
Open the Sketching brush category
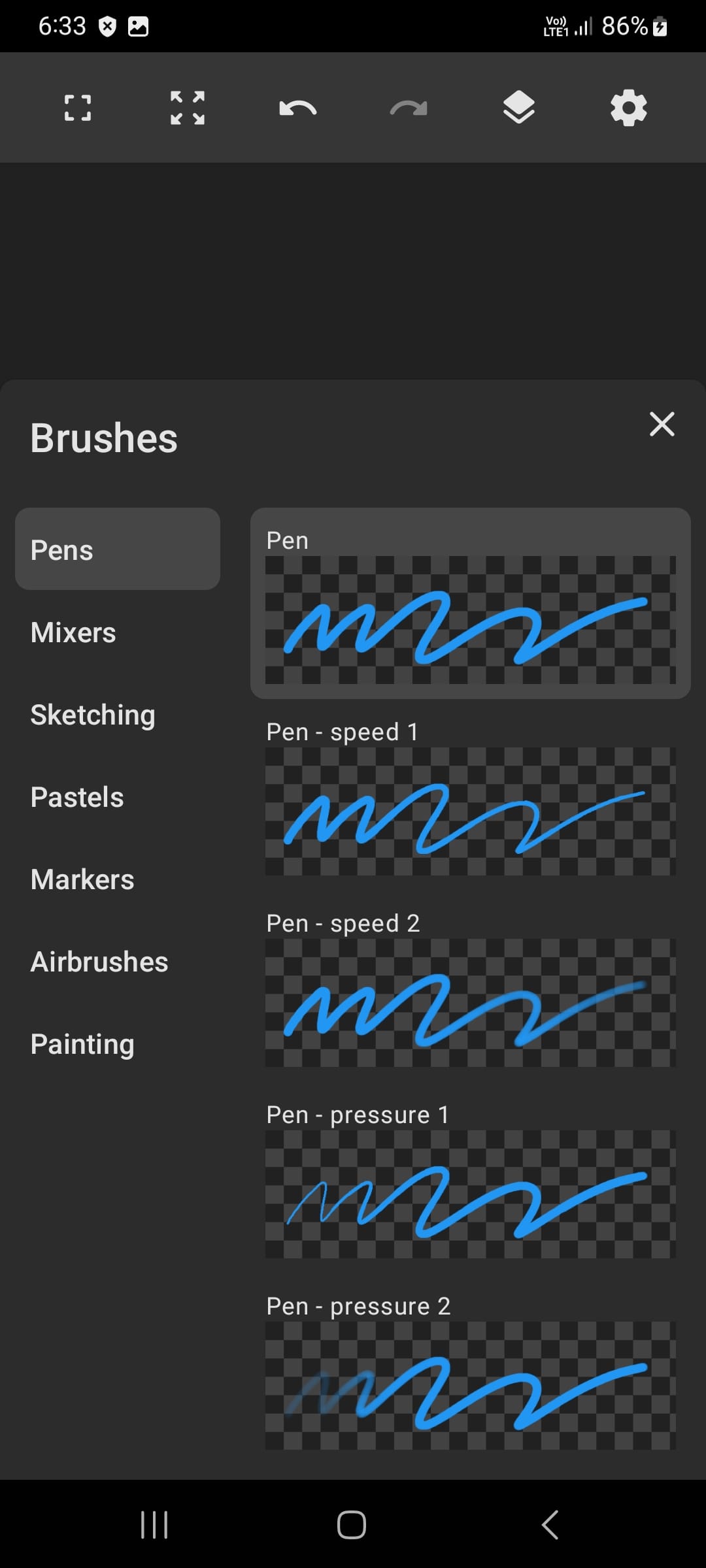pyautogui.click(x=93, y=714)
